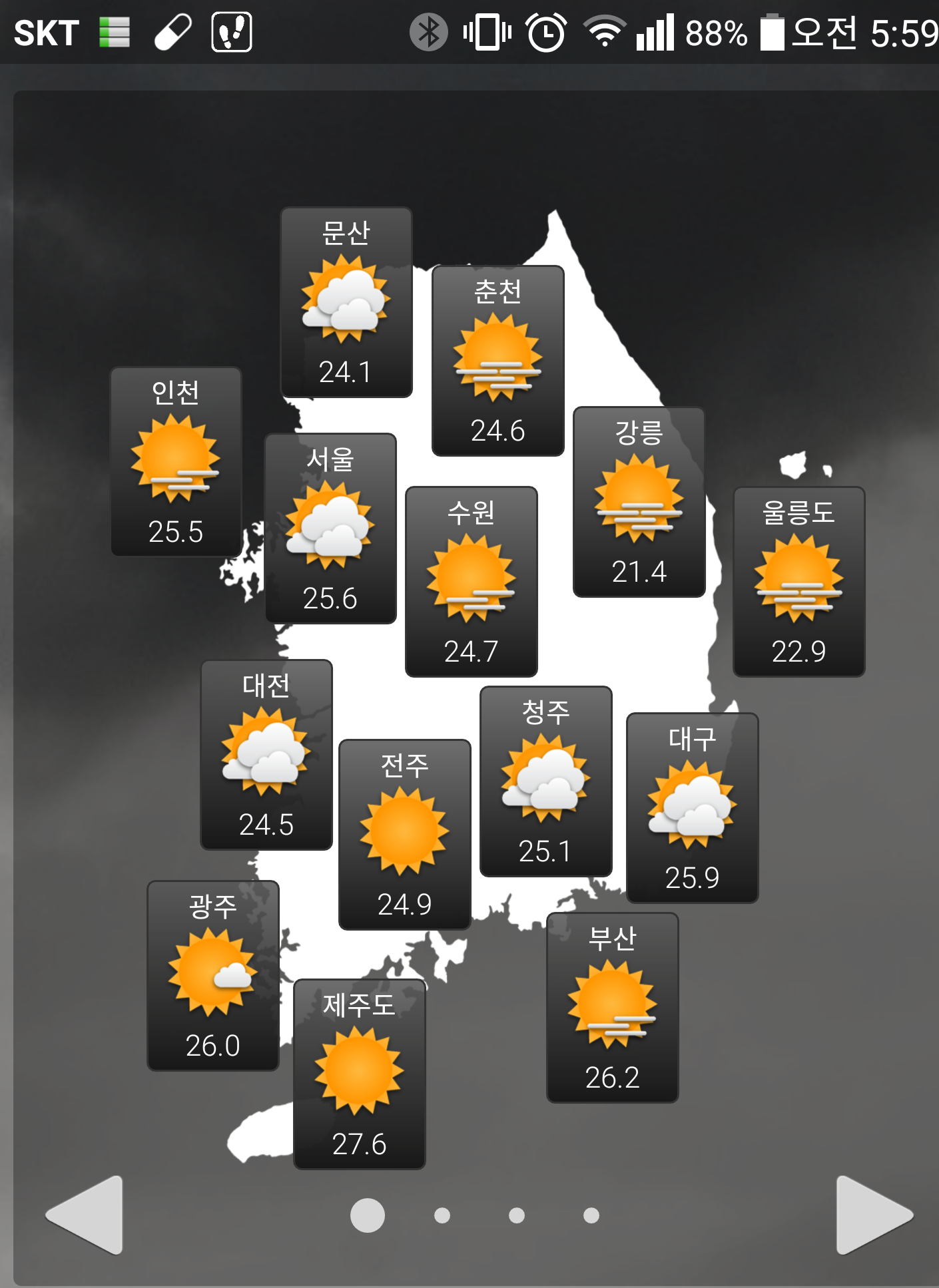View 강릉 weather details
Viewport: 939px width, 1288px height.
click(639, 502)
